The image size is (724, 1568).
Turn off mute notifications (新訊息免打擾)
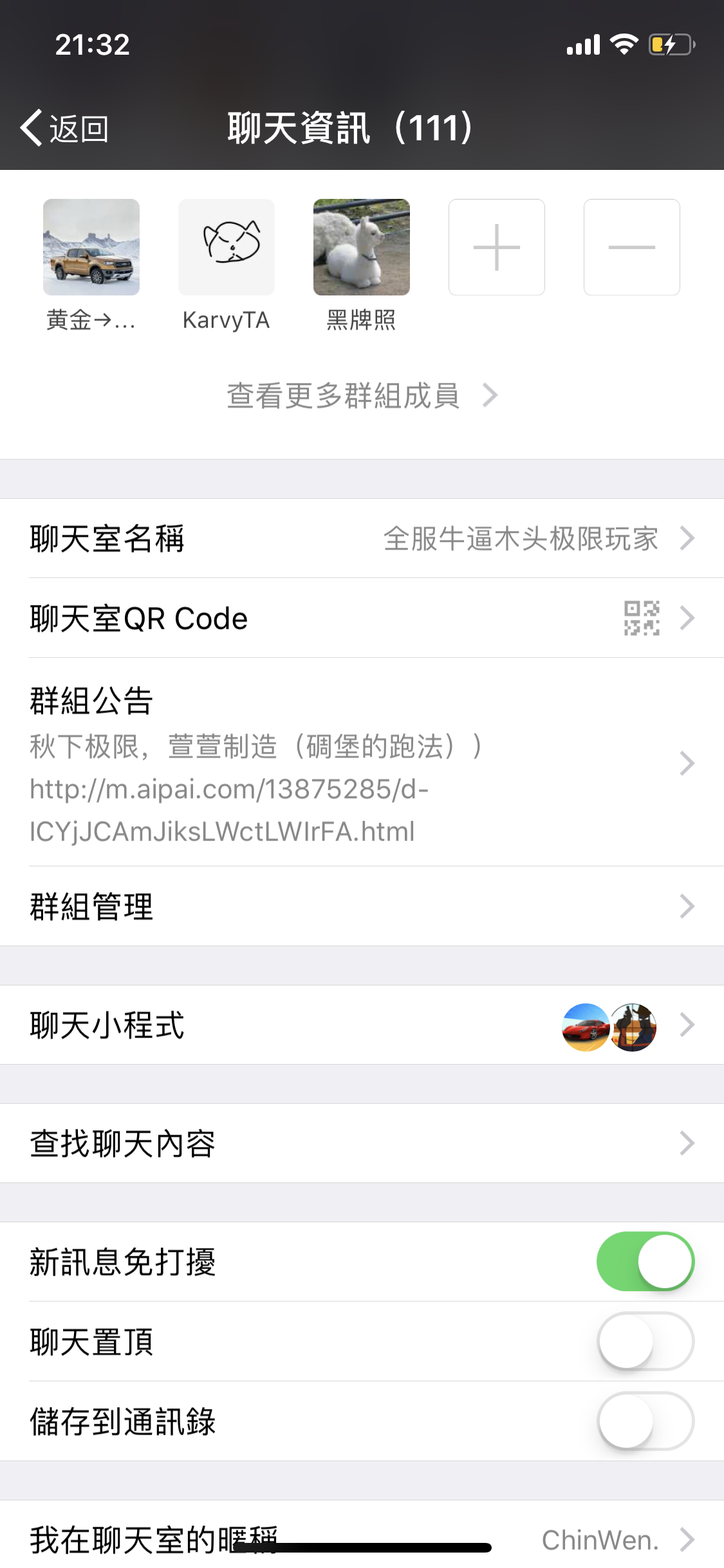click(x=645, y=1262)
